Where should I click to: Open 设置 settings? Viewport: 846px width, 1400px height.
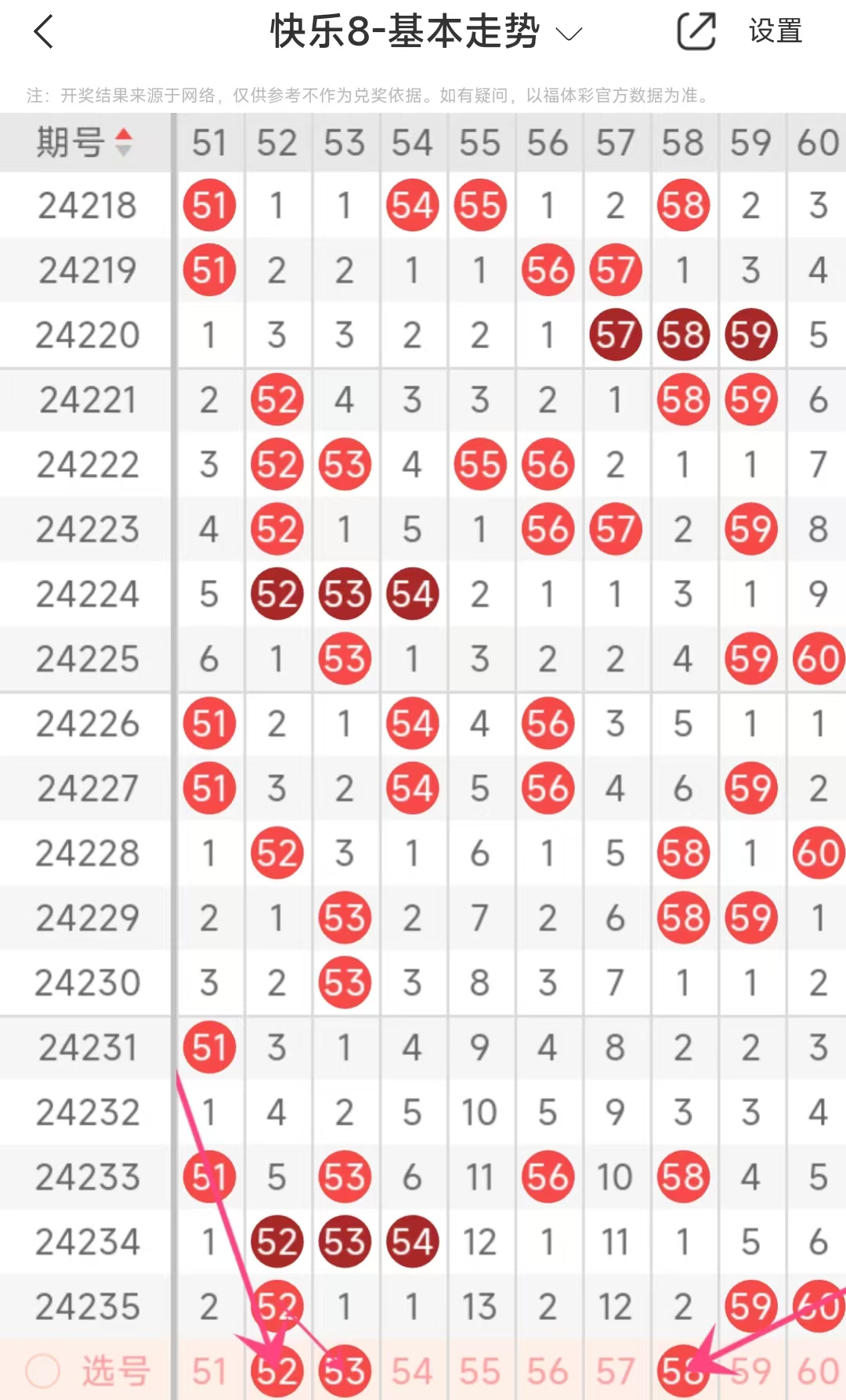pos(775,32)
